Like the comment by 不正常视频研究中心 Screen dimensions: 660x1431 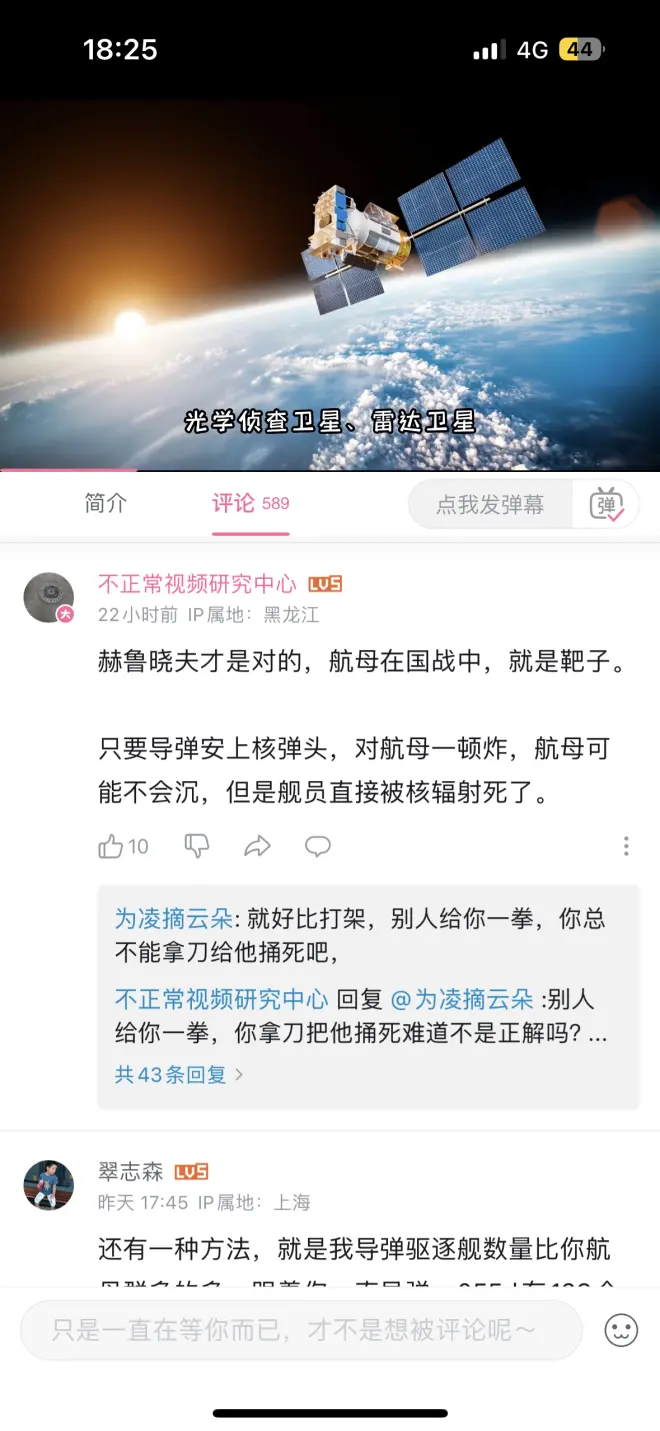point(111,847)
